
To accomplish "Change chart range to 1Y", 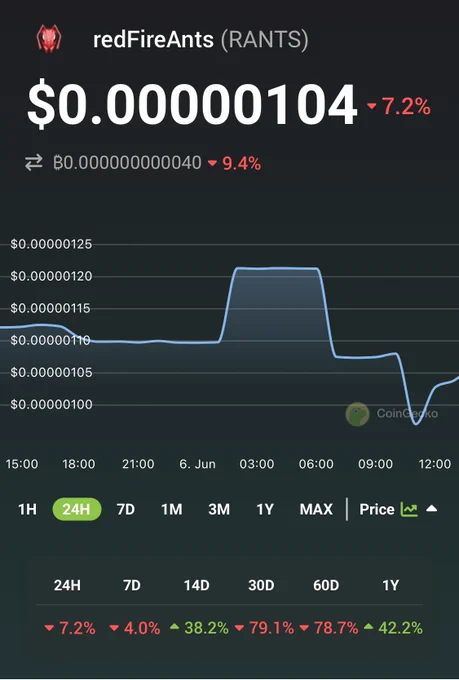I will tap(265, 509).
